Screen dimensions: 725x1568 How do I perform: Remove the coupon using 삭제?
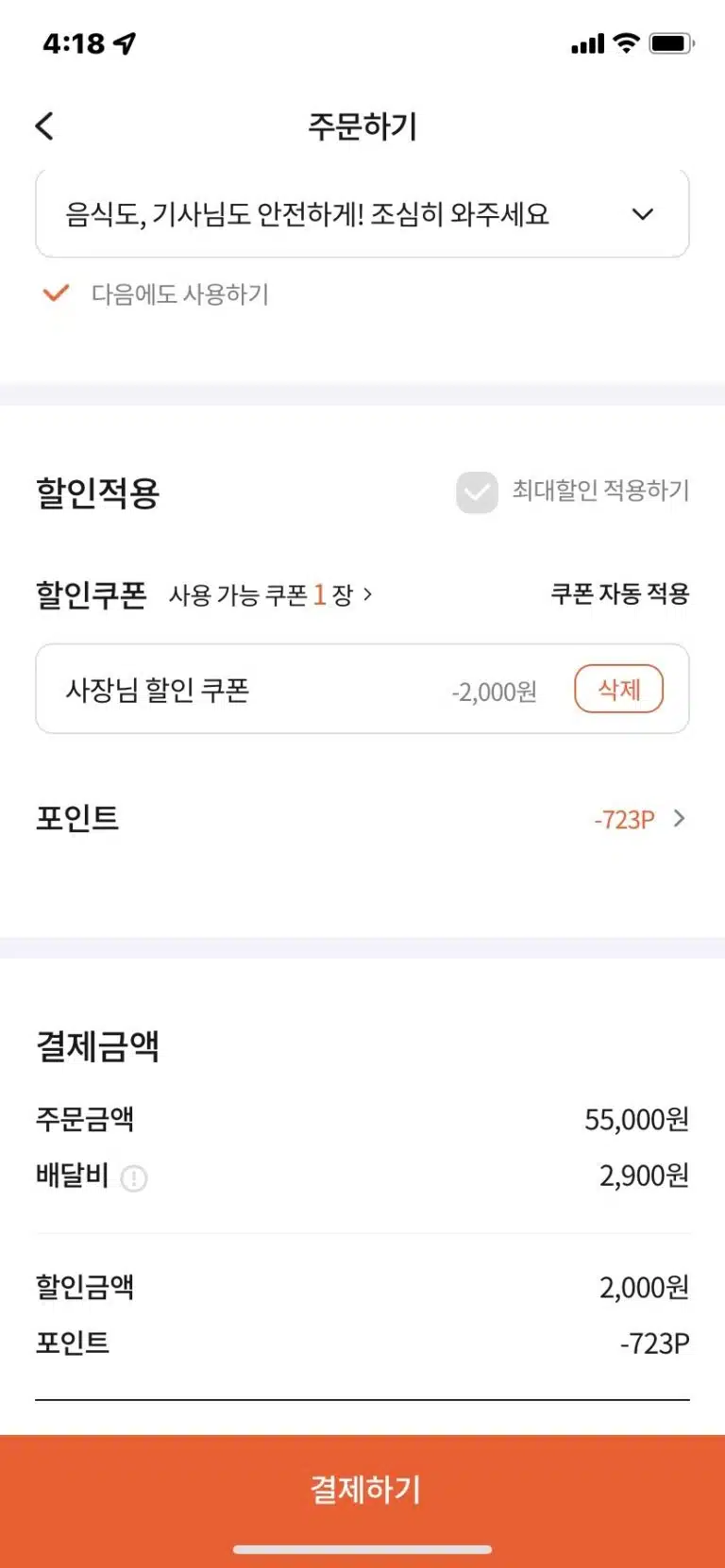coord(619,690)
